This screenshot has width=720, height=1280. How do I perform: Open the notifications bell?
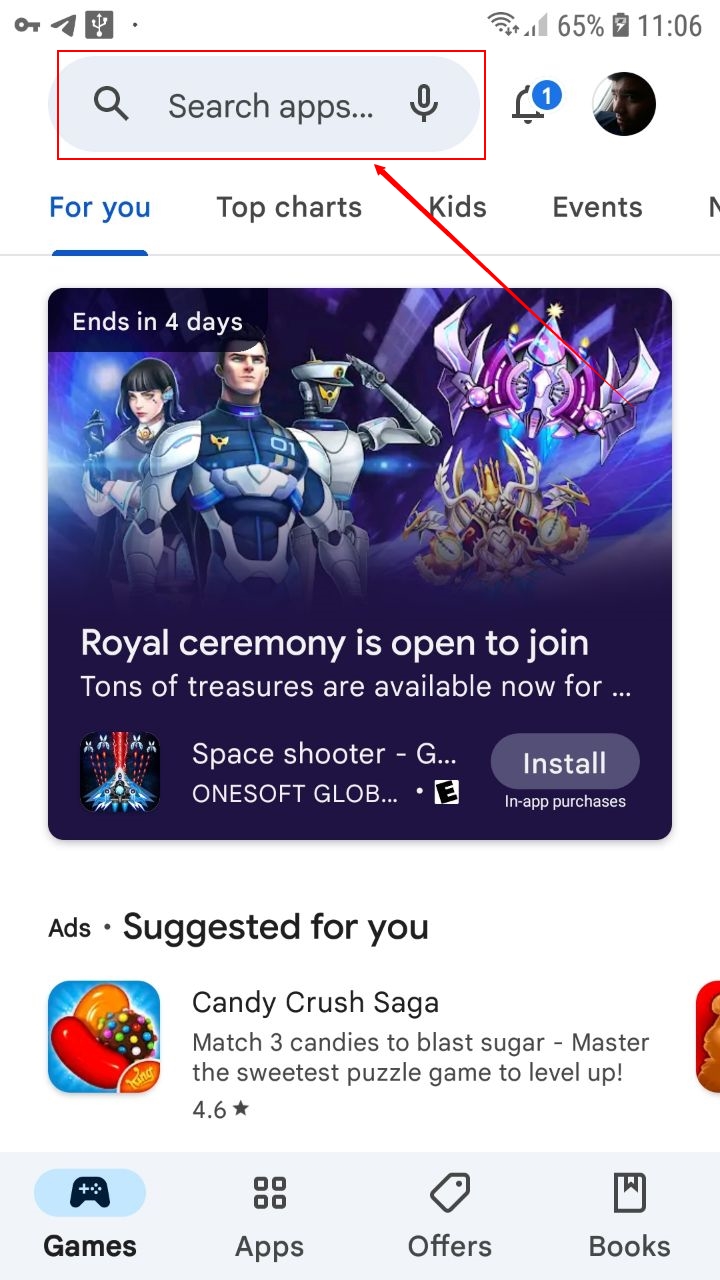tap(530, 104)
